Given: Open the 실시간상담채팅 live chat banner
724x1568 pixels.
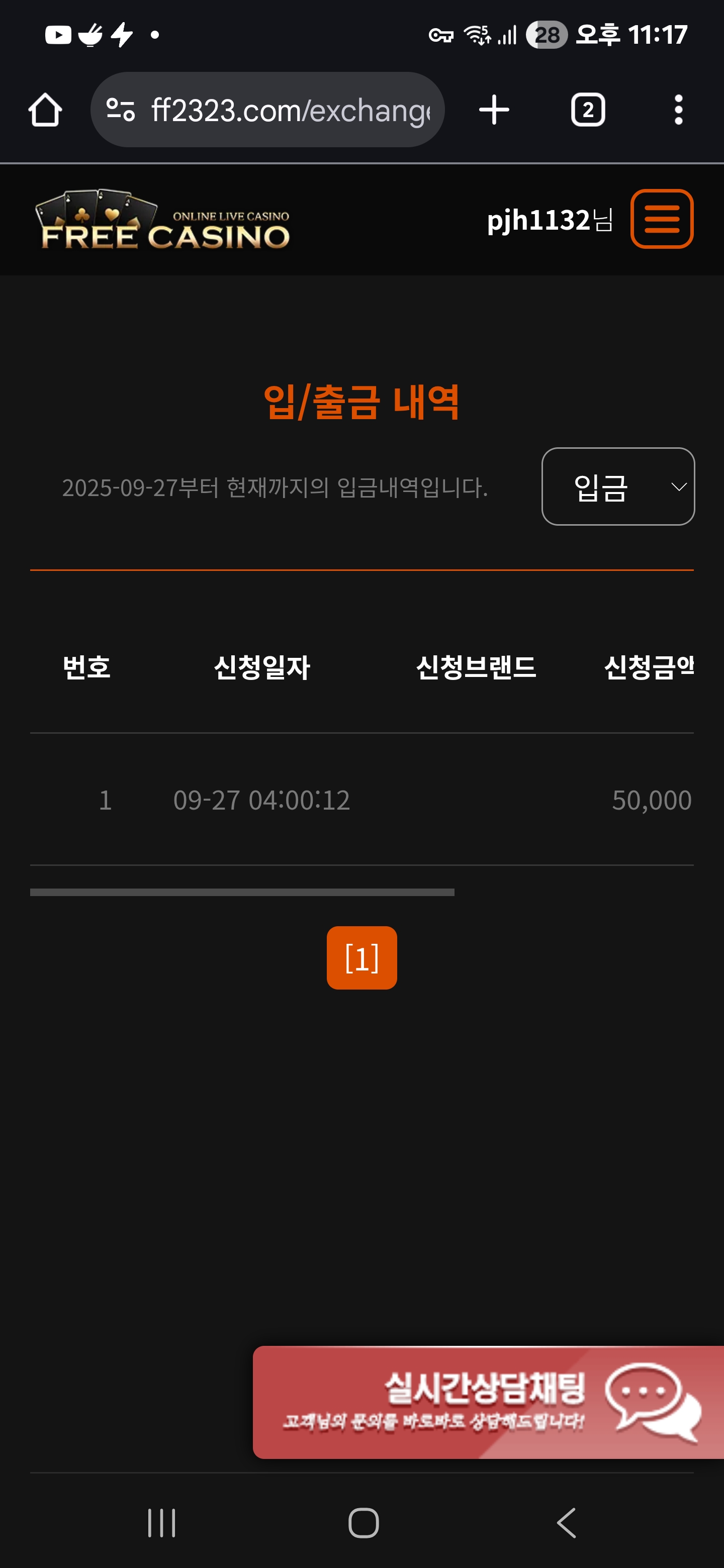Looking at the screenshot, I should pyautogui.click(x=487, y=1402).
